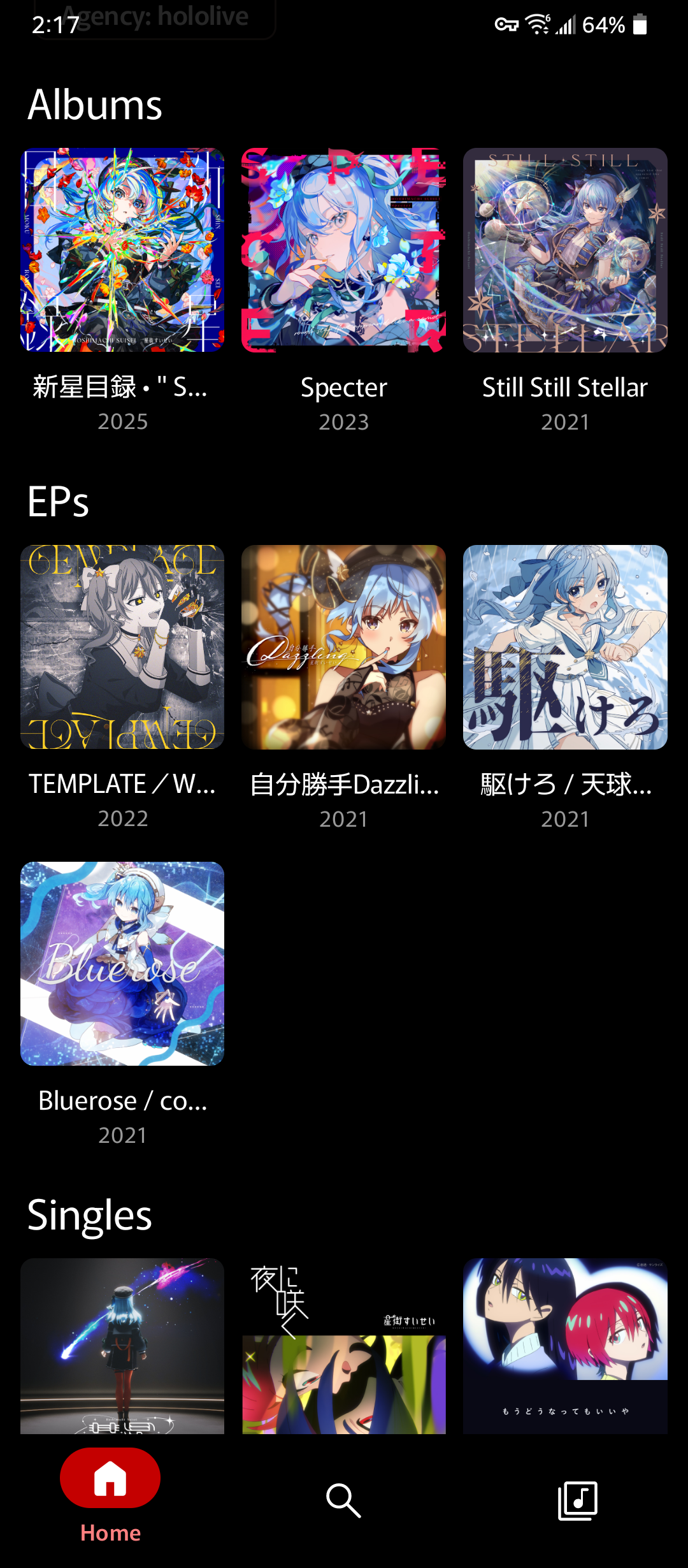Open the single with the comet cover
Screen dimensions: 688x1568
tap(122, 1345)
